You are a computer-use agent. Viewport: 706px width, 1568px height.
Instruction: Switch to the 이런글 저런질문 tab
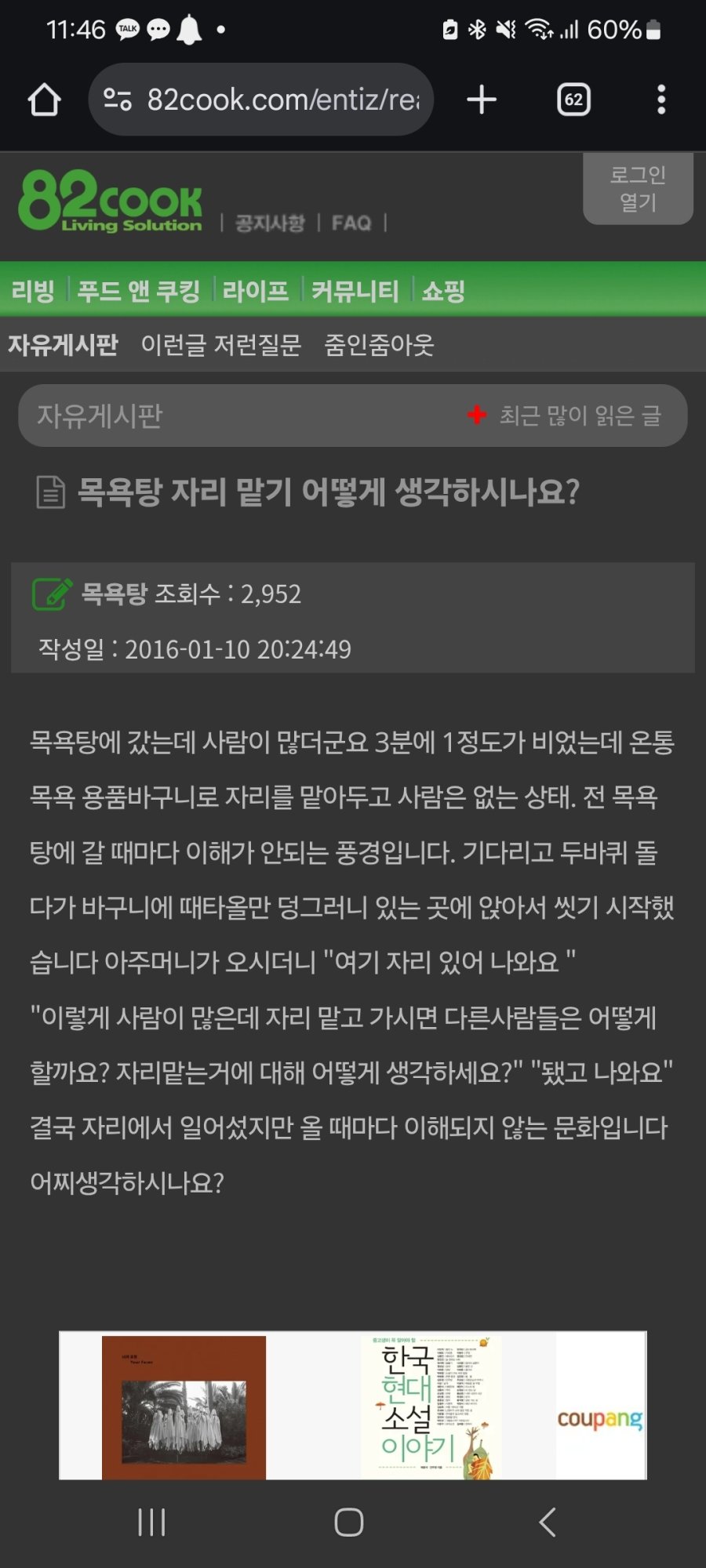point(220,345)
